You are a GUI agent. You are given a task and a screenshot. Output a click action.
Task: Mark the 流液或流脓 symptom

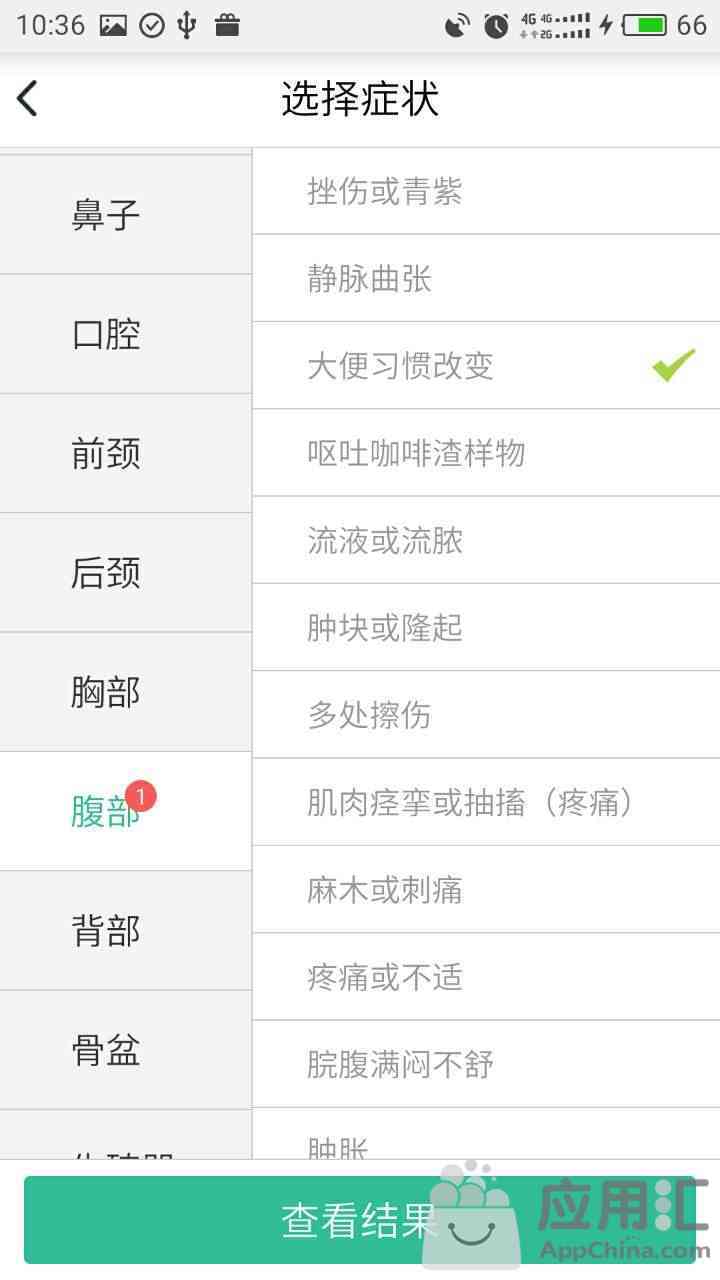(486, 540)
